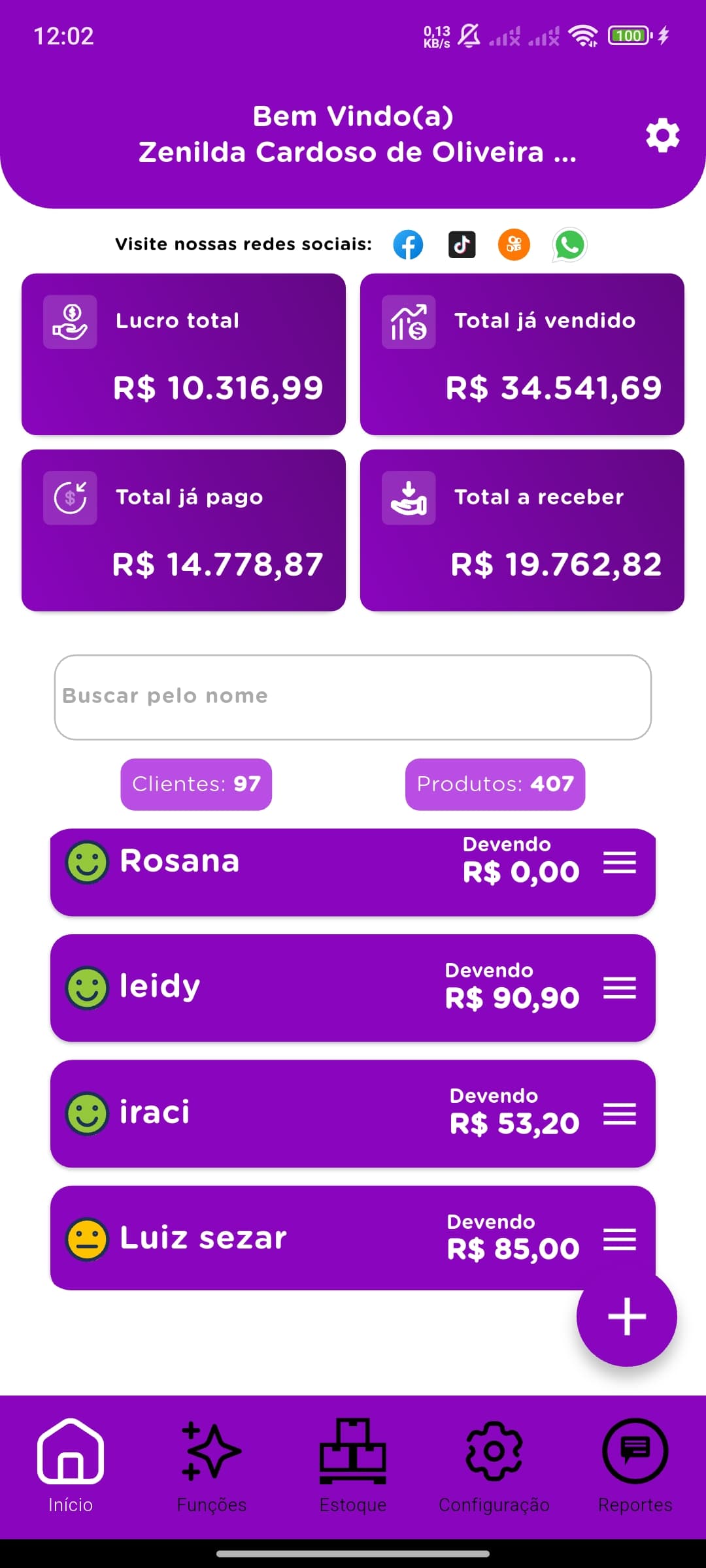706x1568 pixels.
Task: View the Clientes: 97 counter
Action: click(195, 785)
